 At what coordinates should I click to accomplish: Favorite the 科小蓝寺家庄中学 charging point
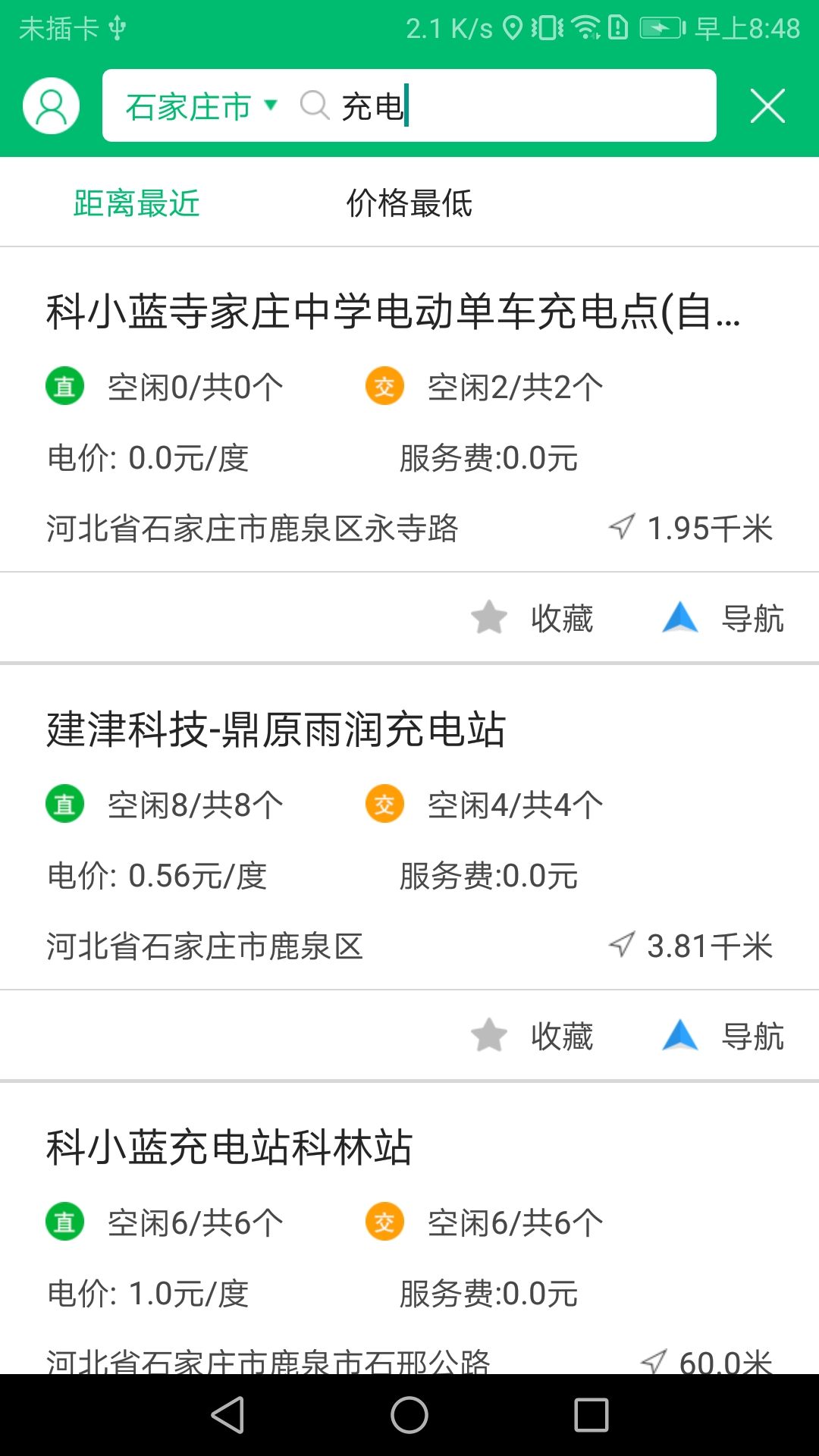(x=489, y=617)
